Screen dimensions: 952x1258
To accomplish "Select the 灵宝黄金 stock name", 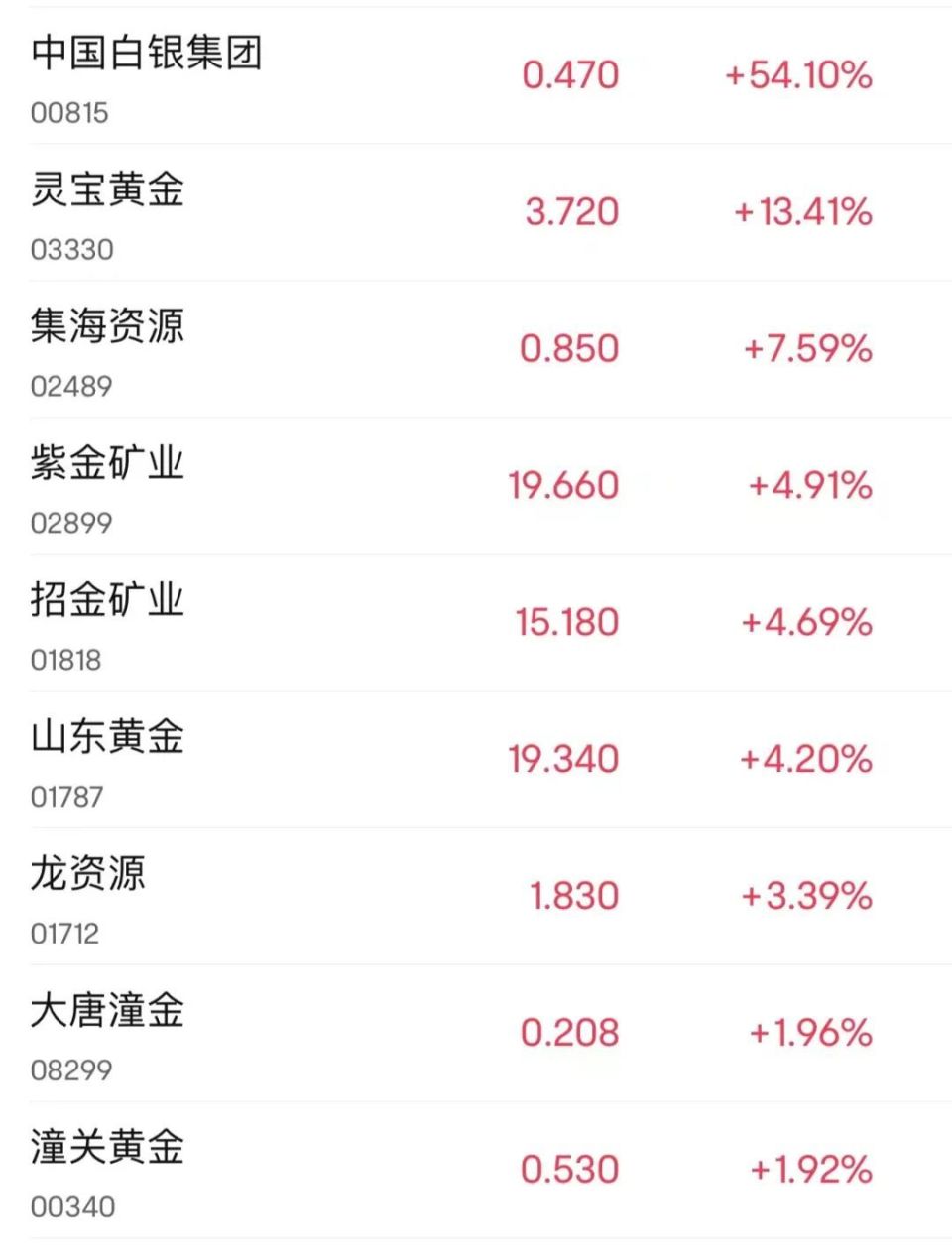I will pyautogui.click(x=104, y=193).
